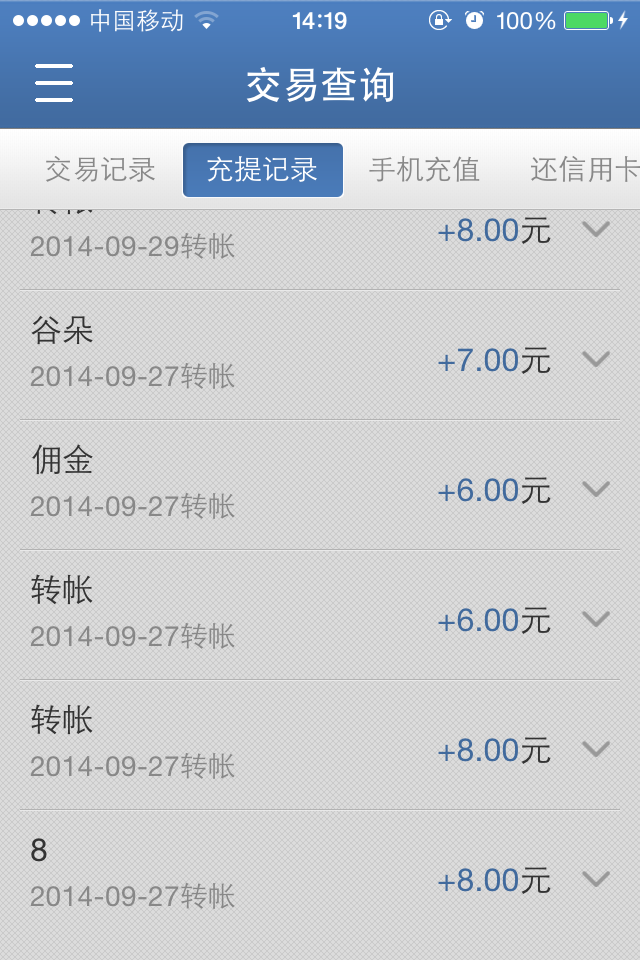This screenshot has width=640, height=960.
Task: Go to the 手机充值 tab
Action: pos(424,170)
